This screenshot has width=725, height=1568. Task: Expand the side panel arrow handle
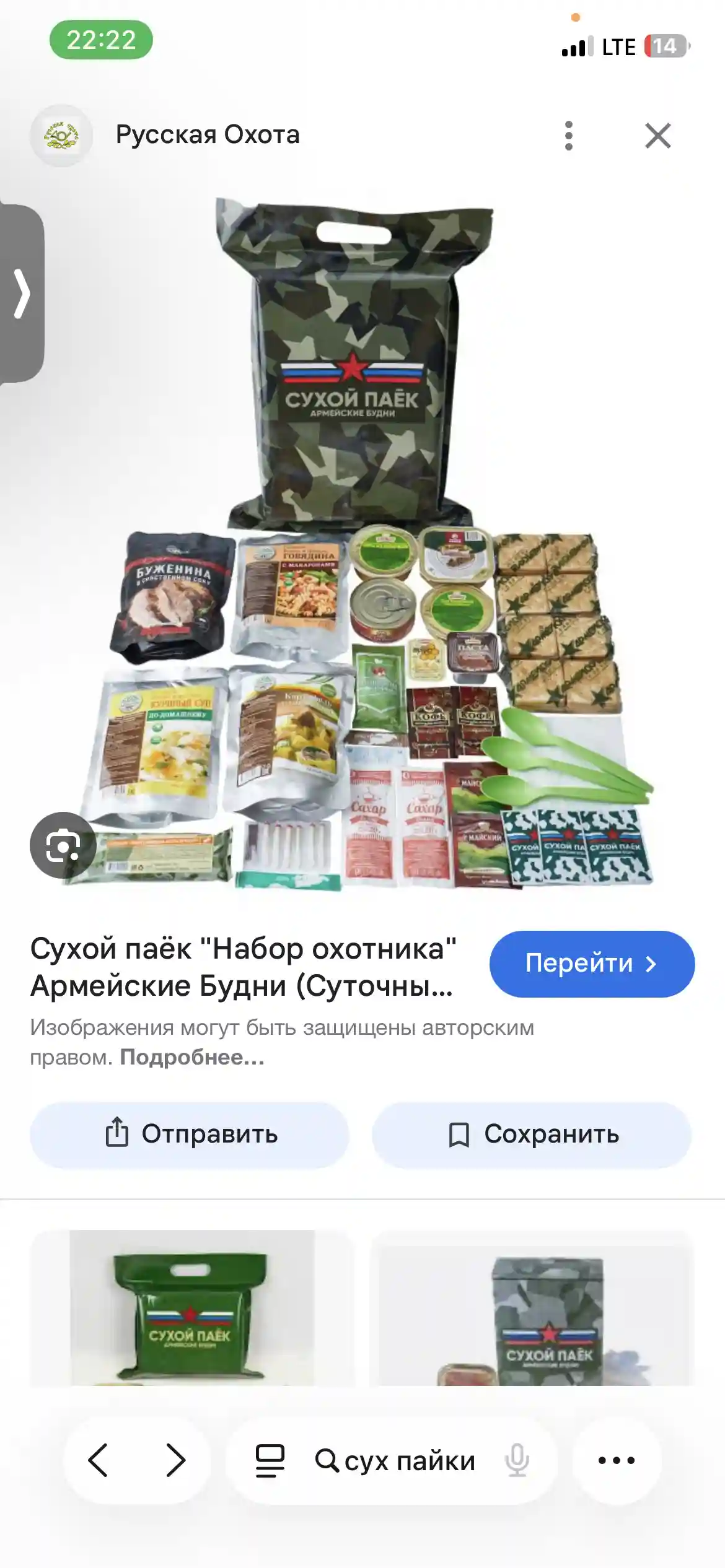point(22,293)
